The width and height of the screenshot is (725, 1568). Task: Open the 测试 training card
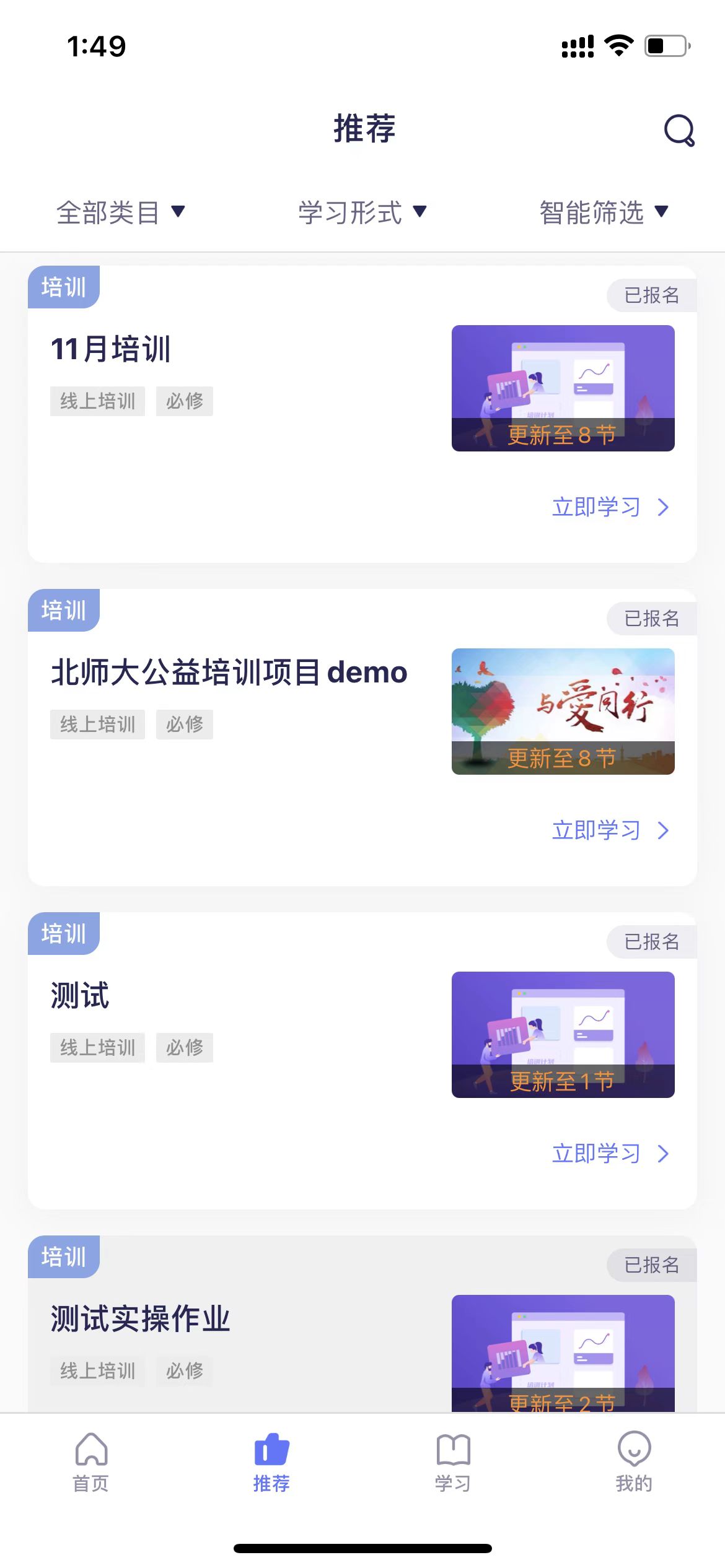point(81,996)
